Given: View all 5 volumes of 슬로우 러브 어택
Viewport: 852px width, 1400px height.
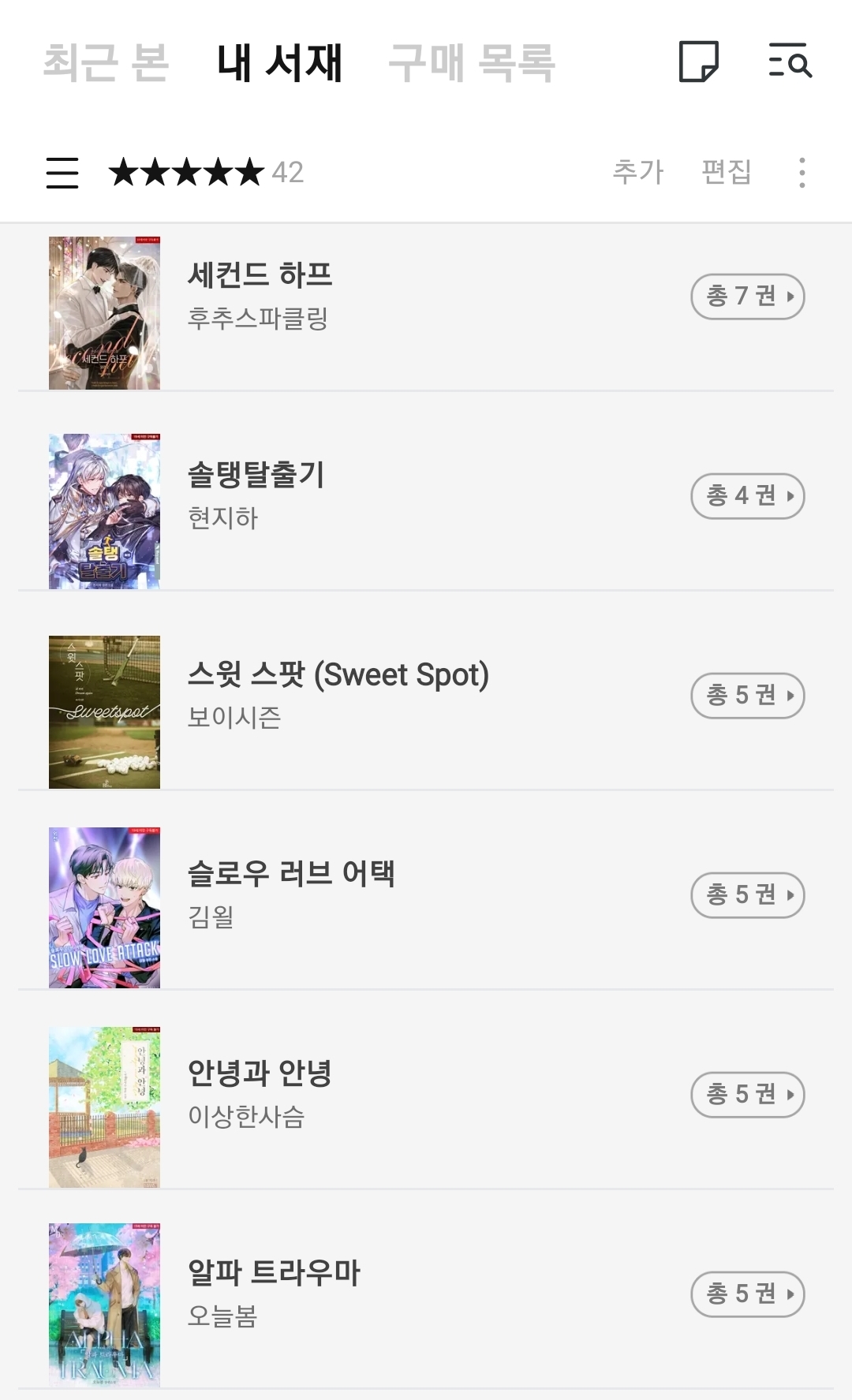Looking at the screenshot, I should coord(747,895).
